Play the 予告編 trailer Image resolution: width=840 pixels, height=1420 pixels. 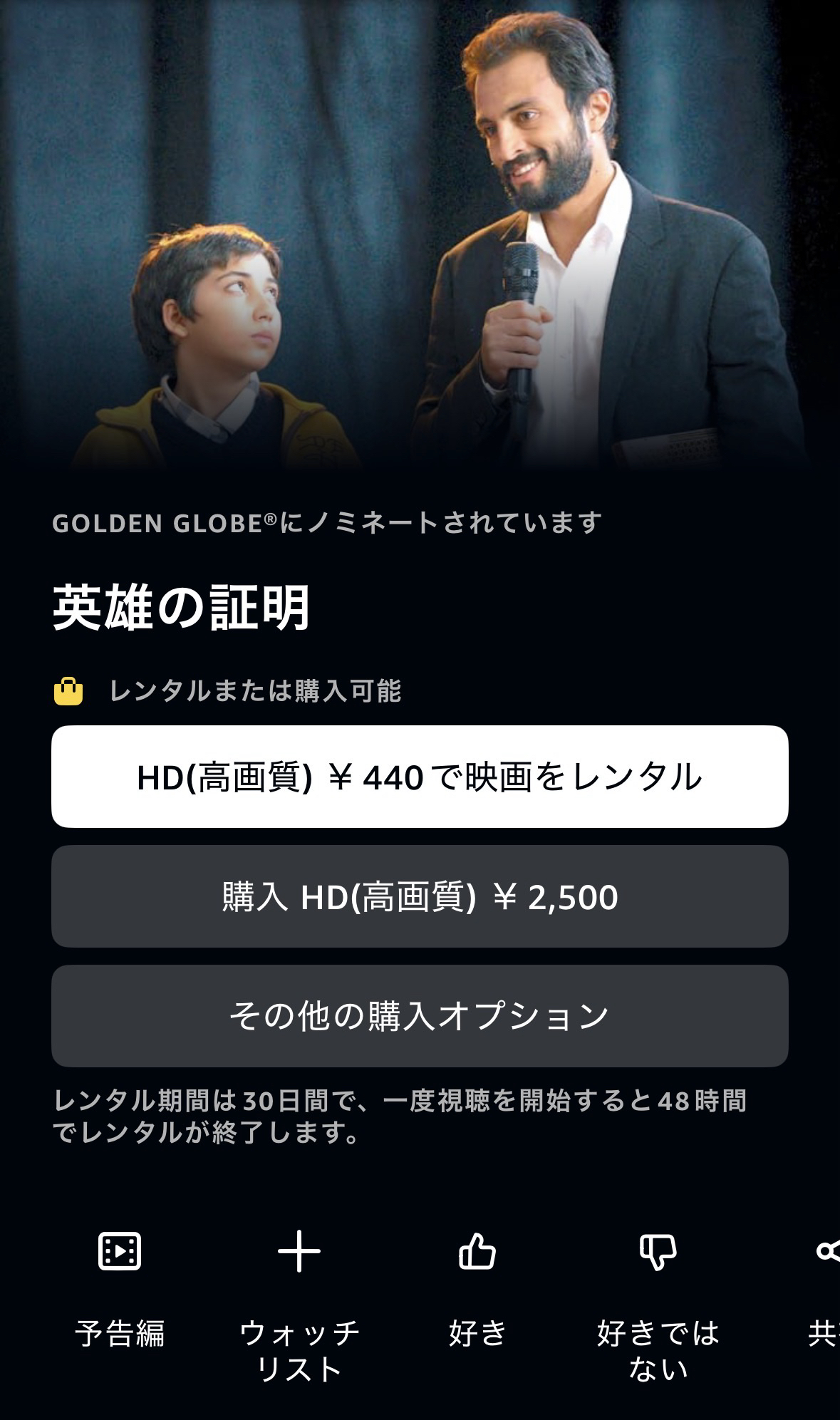tap(120, 1252)
